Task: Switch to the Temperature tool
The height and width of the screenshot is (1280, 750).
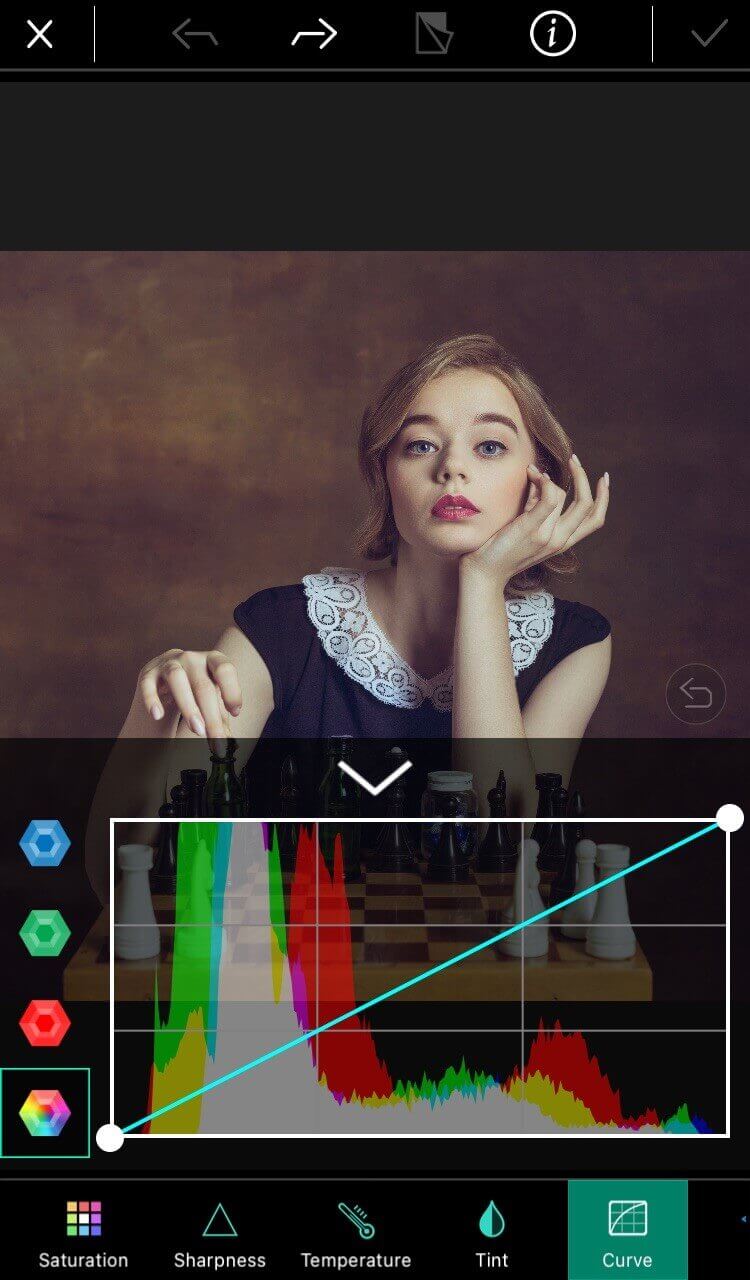Action: click(355, 1235)
